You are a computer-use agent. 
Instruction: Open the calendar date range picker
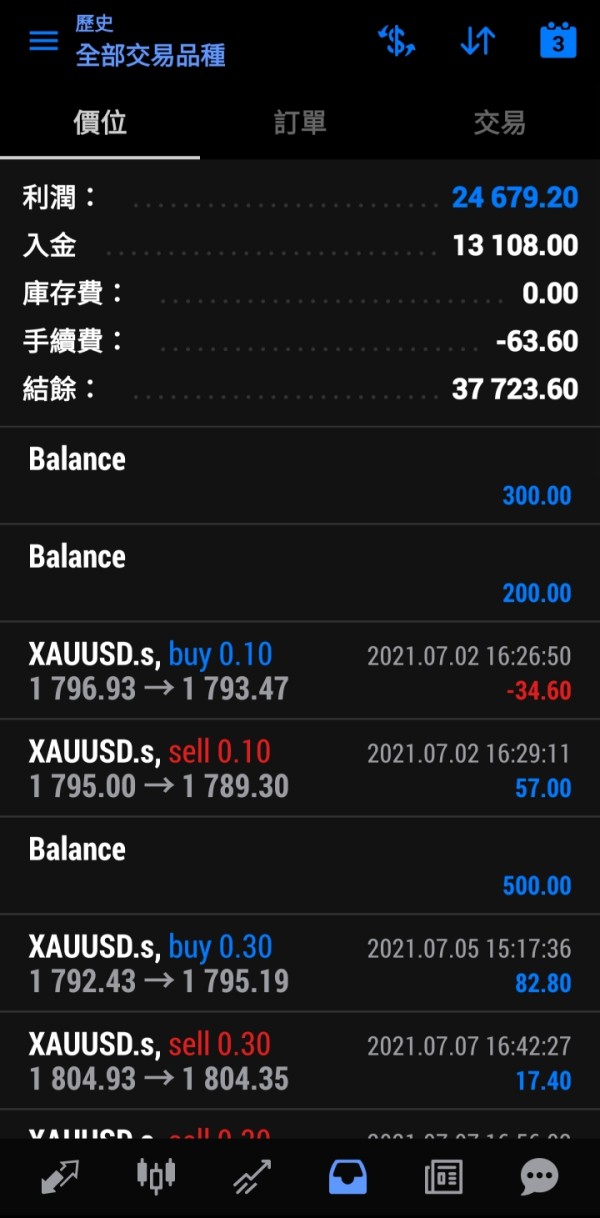point(558,41)
